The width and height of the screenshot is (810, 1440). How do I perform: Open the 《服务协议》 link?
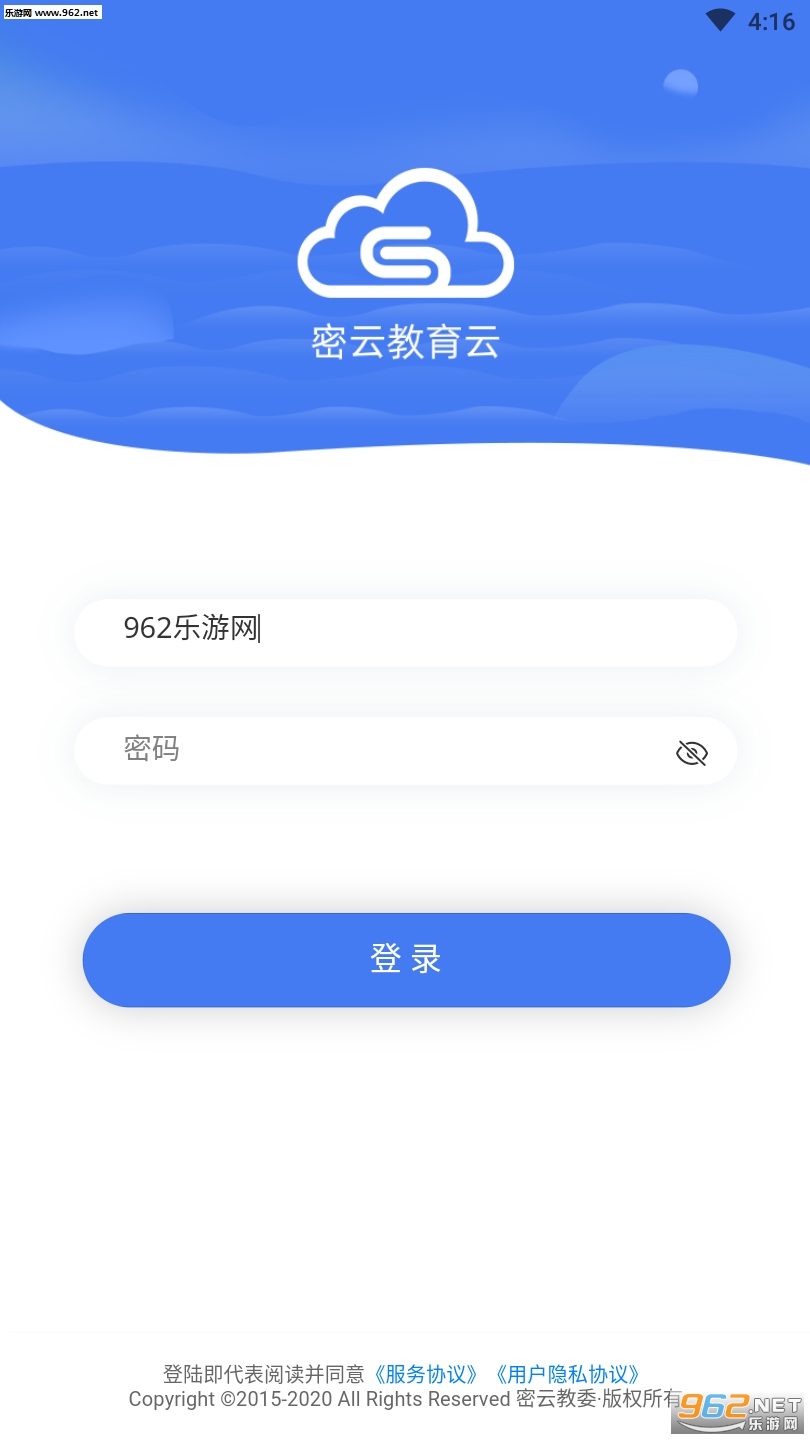(426, 1374)
